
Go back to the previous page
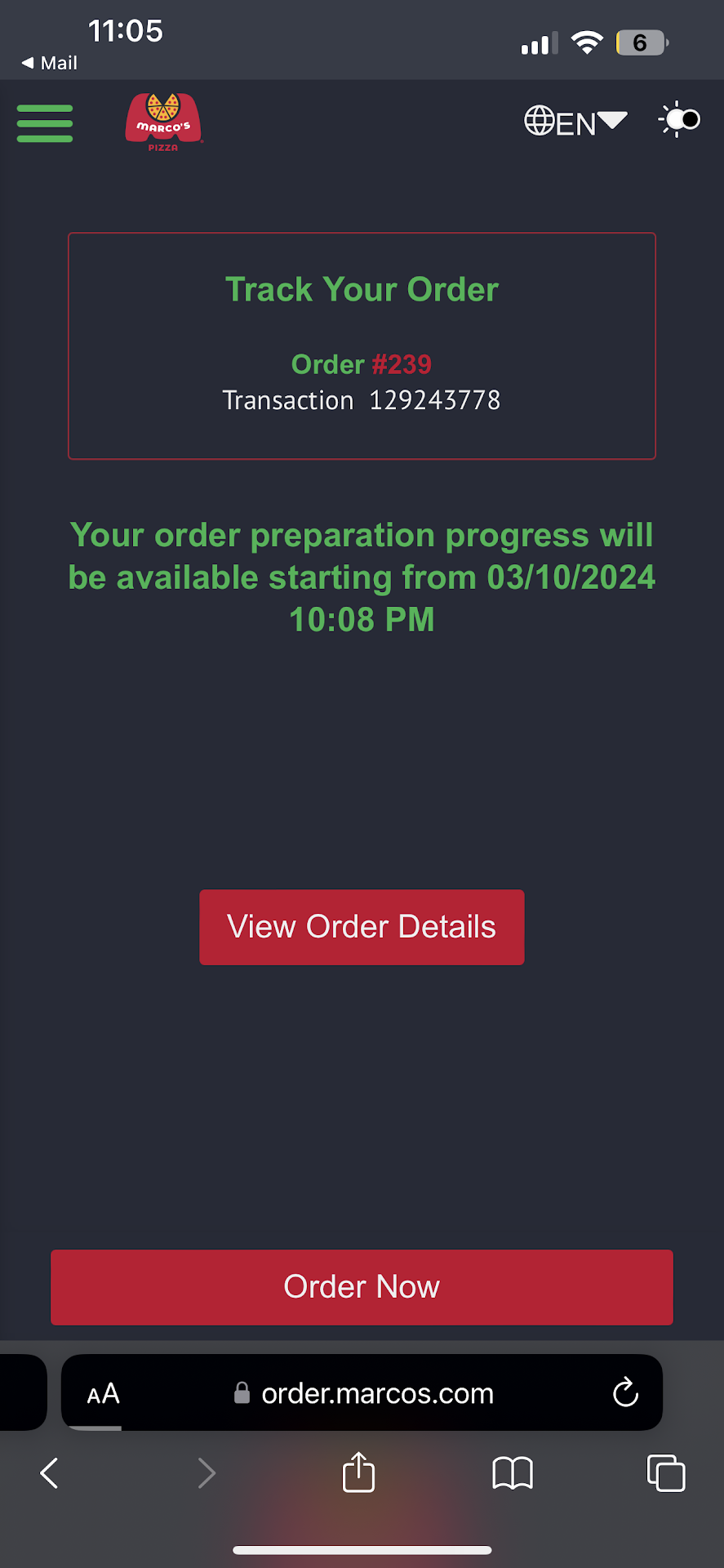pyautogui.click(x=49, y=1473)
